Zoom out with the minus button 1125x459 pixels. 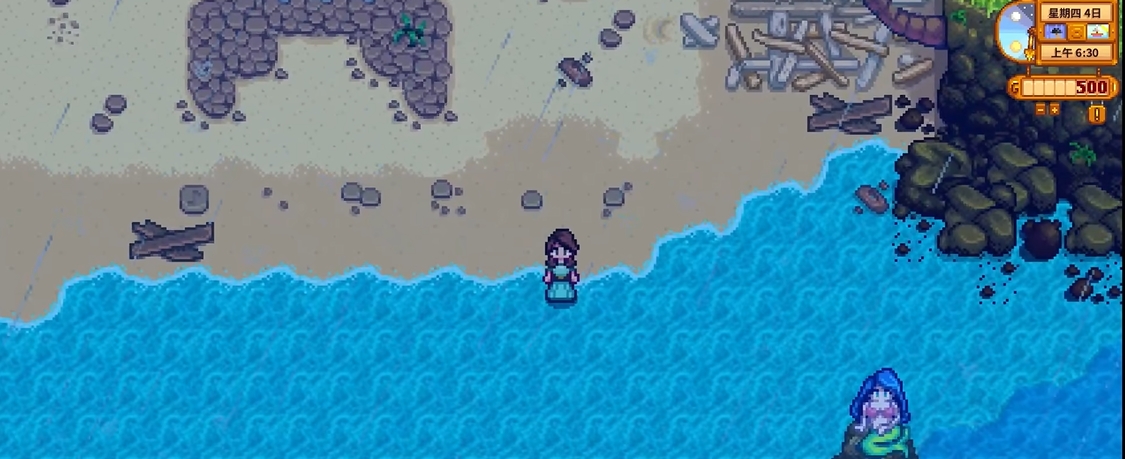(x=1040, y=109)
